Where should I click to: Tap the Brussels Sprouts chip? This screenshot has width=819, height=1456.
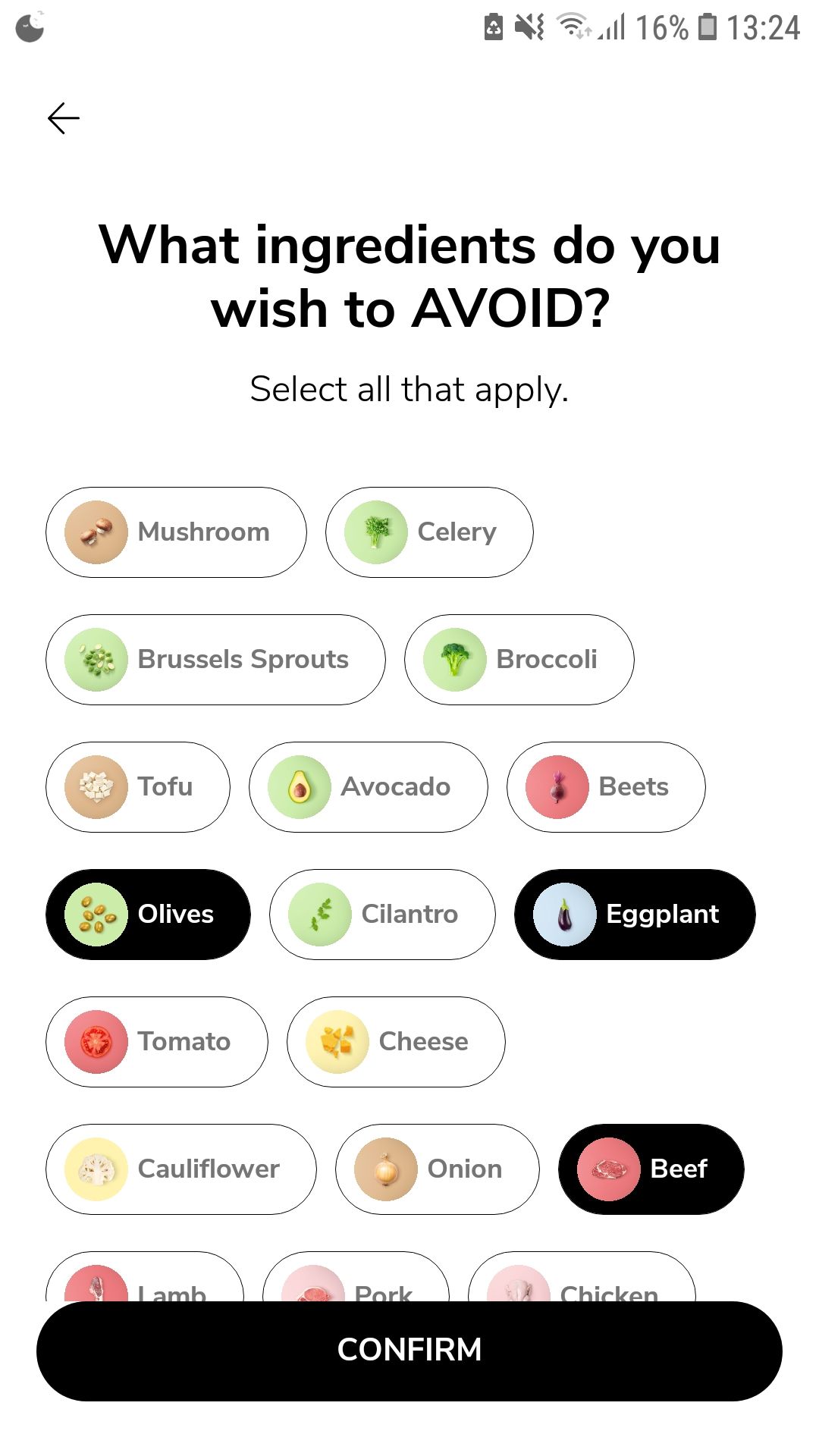(215, 660)
